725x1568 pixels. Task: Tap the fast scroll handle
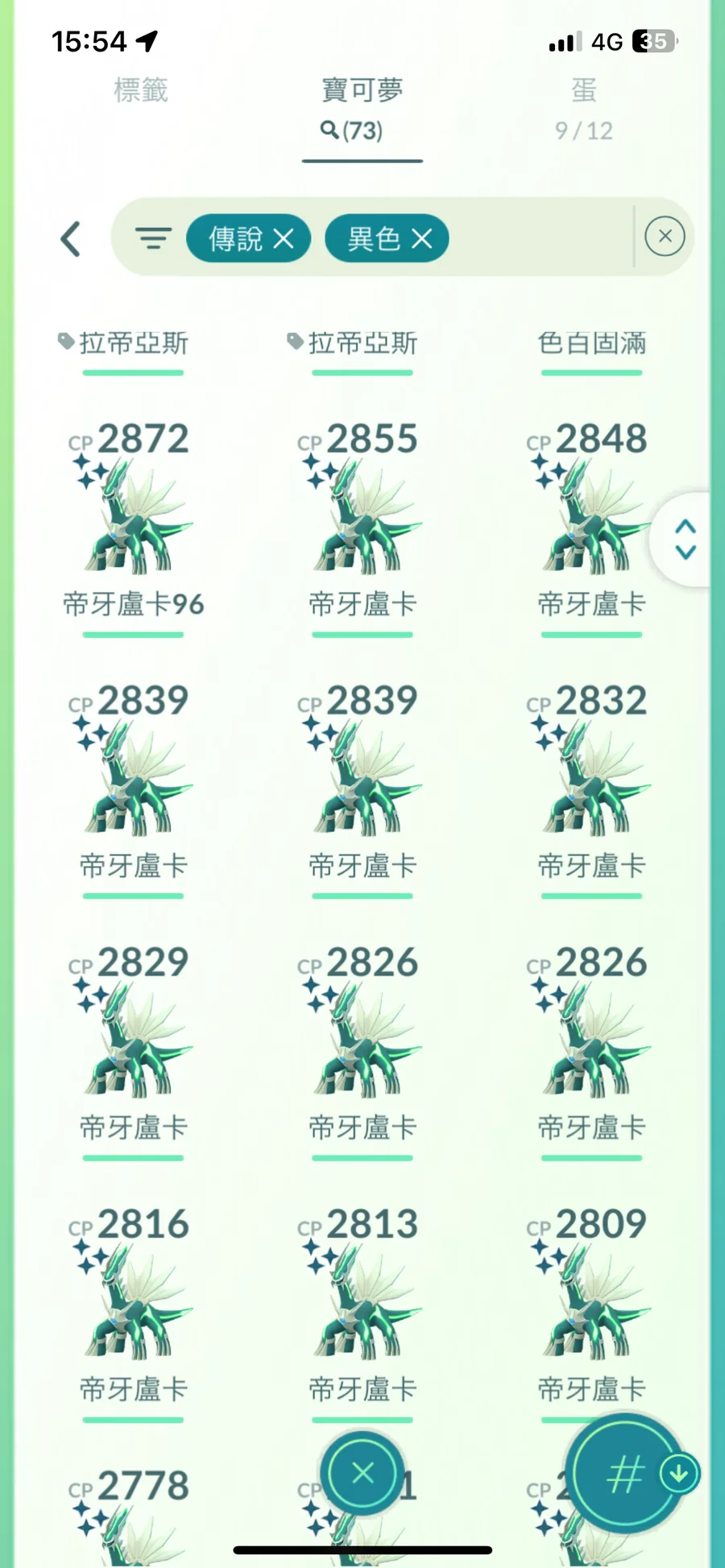click(685, 540)
